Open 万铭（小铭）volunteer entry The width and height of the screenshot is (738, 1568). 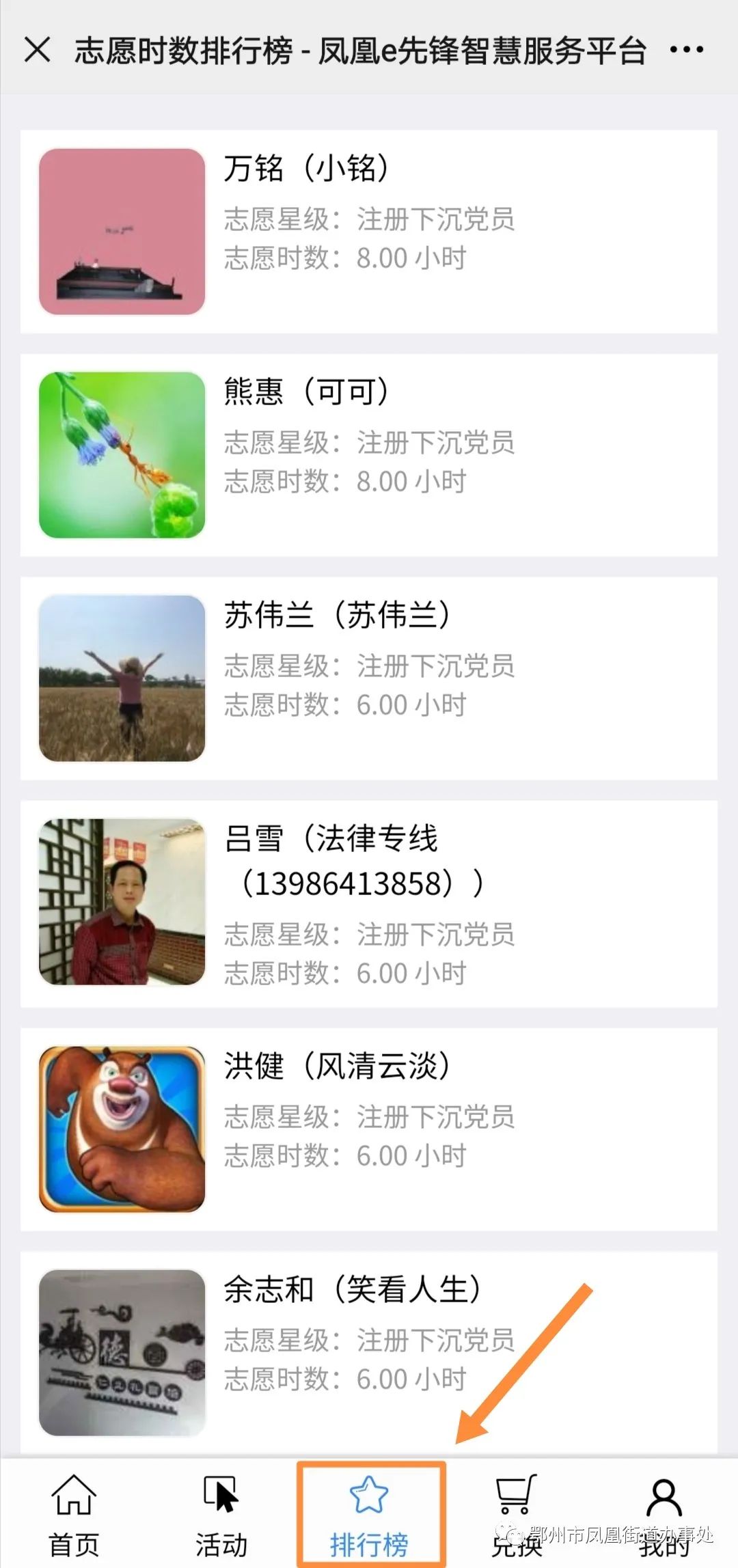[x=369, y=232]
